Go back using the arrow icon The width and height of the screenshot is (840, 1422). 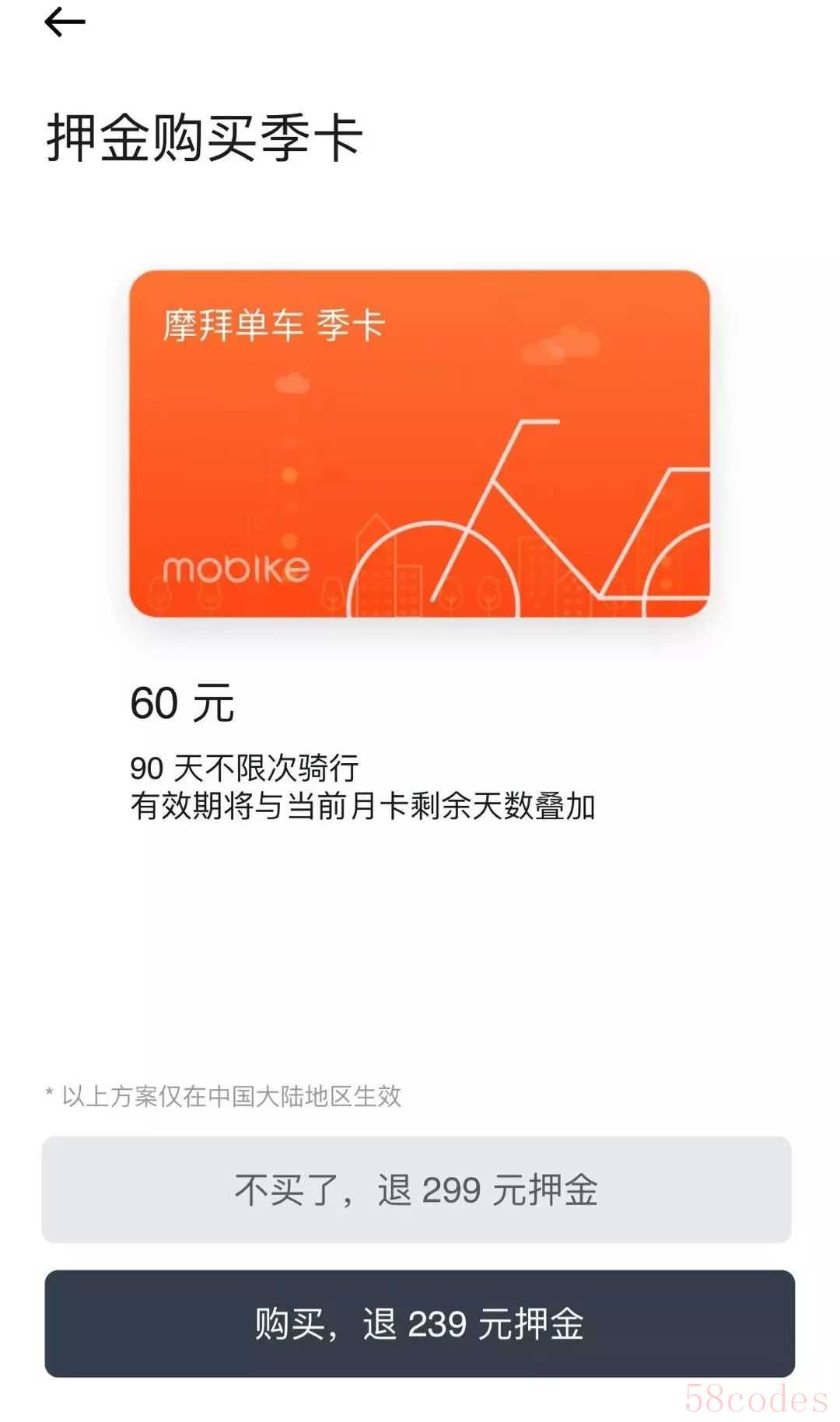point(65,22)
